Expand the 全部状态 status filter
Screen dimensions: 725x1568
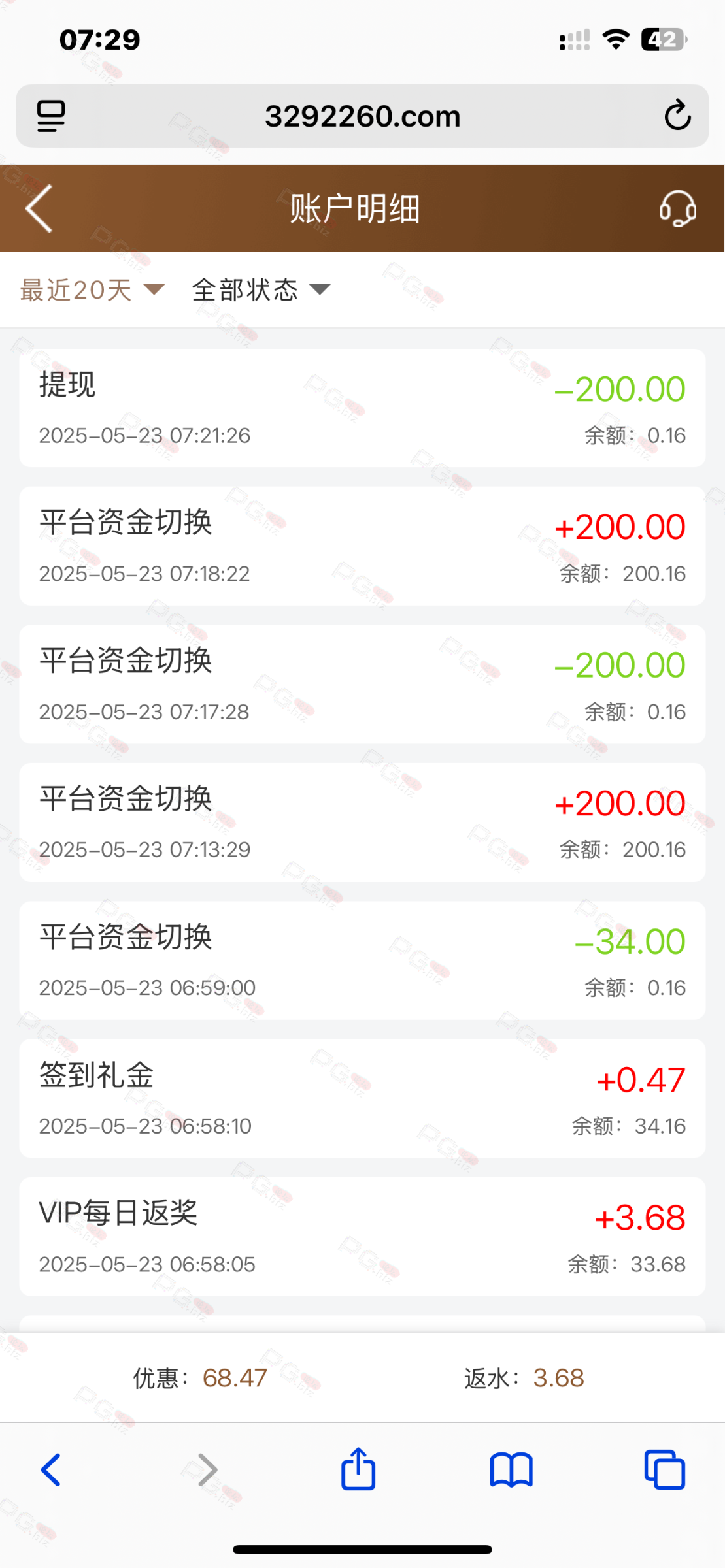click(261, 290)
